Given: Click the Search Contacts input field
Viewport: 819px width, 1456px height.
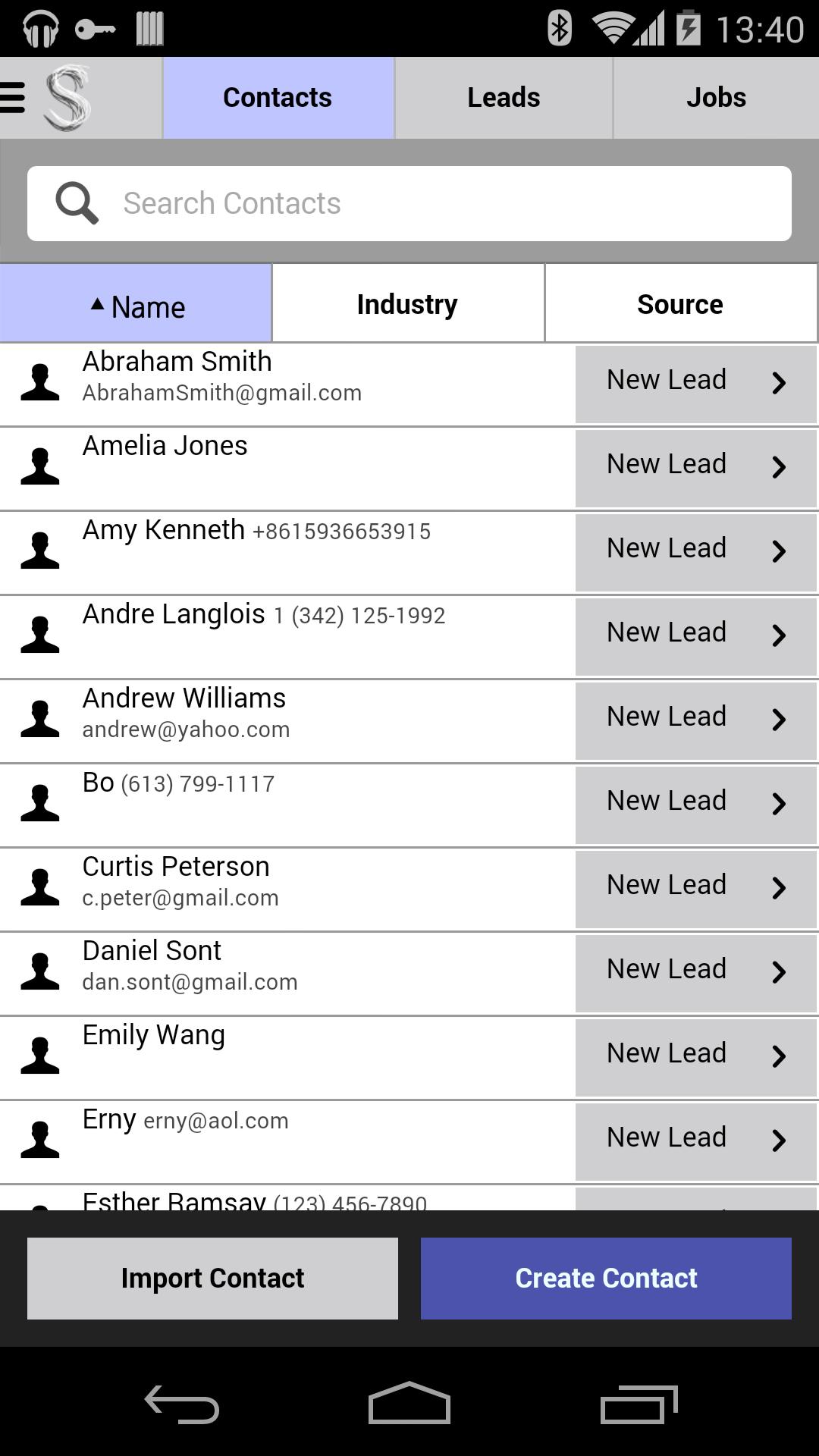Looking at the screenshot, I should coord(409,202).
